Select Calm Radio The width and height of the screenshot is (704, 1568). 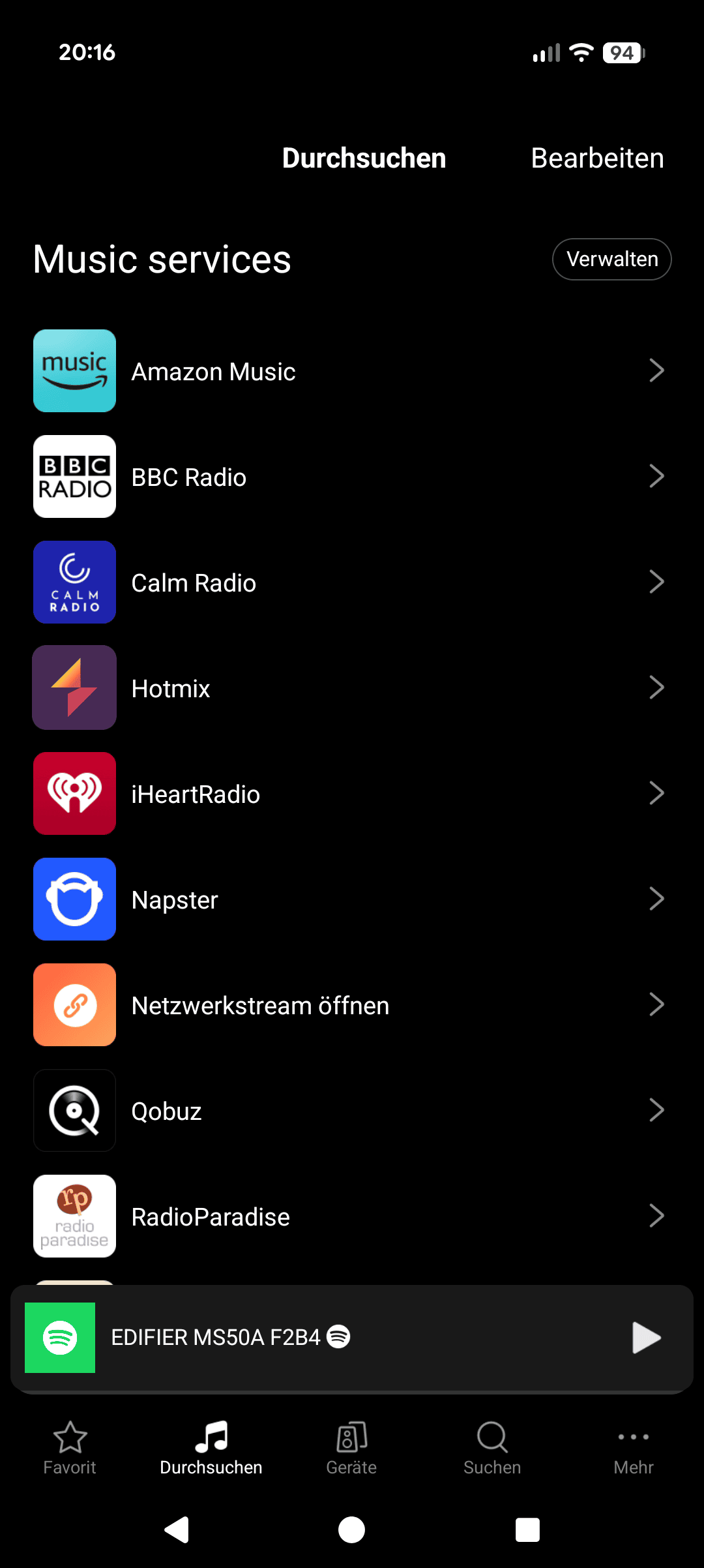coord(352,582)
